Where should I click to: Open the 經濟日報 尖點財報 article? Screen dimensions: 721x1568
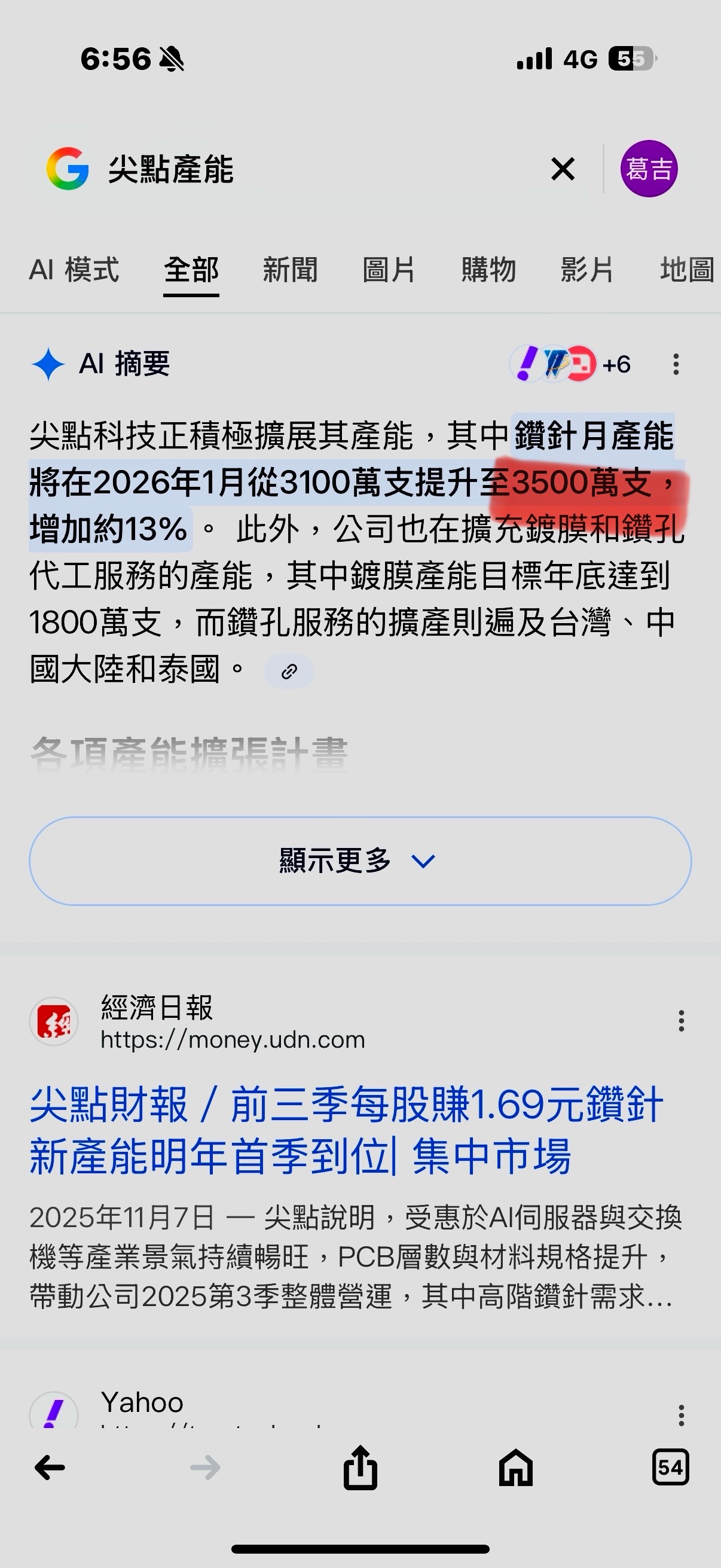[346, 1130]
